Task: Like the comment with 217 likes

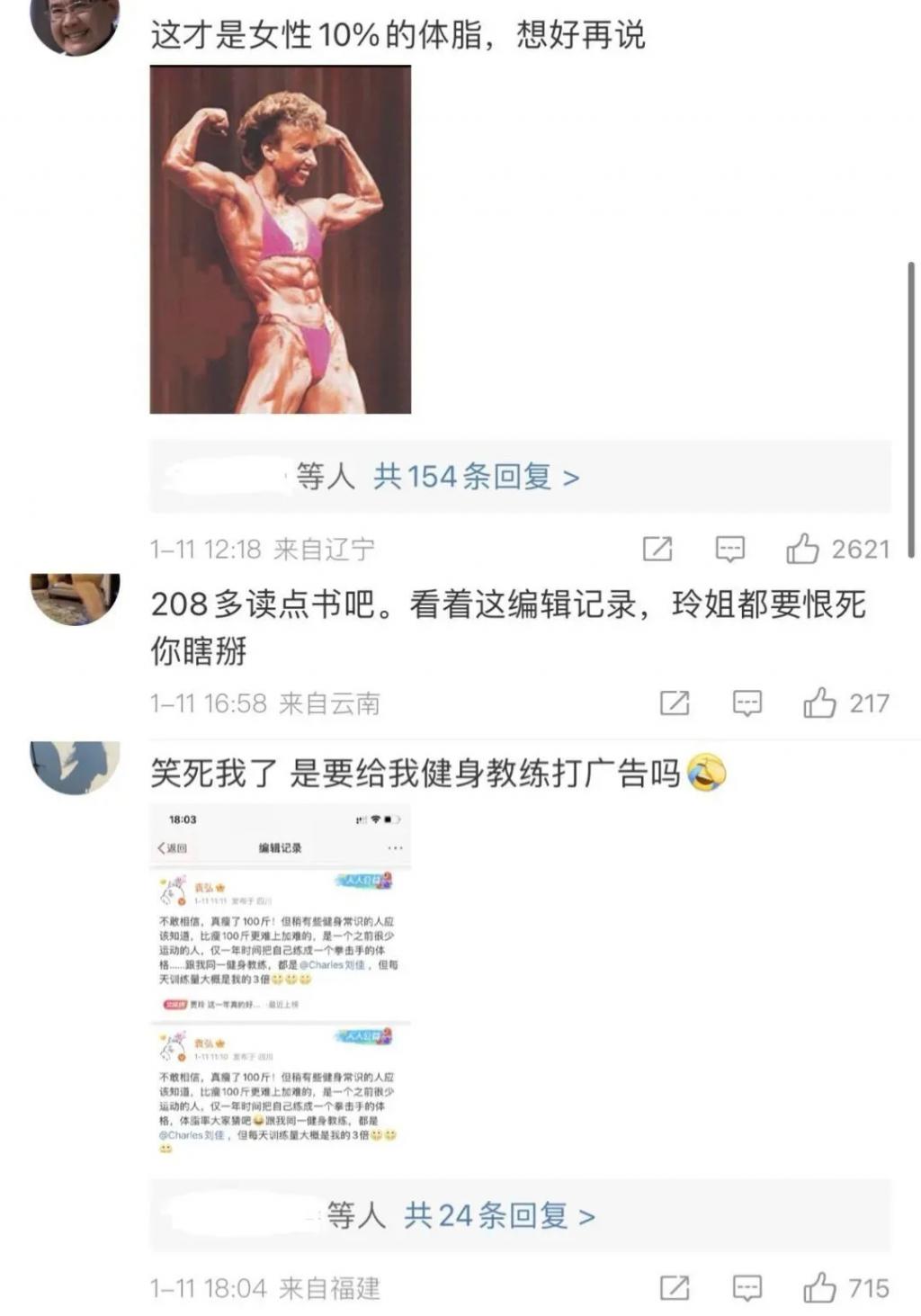Action: 819,703
